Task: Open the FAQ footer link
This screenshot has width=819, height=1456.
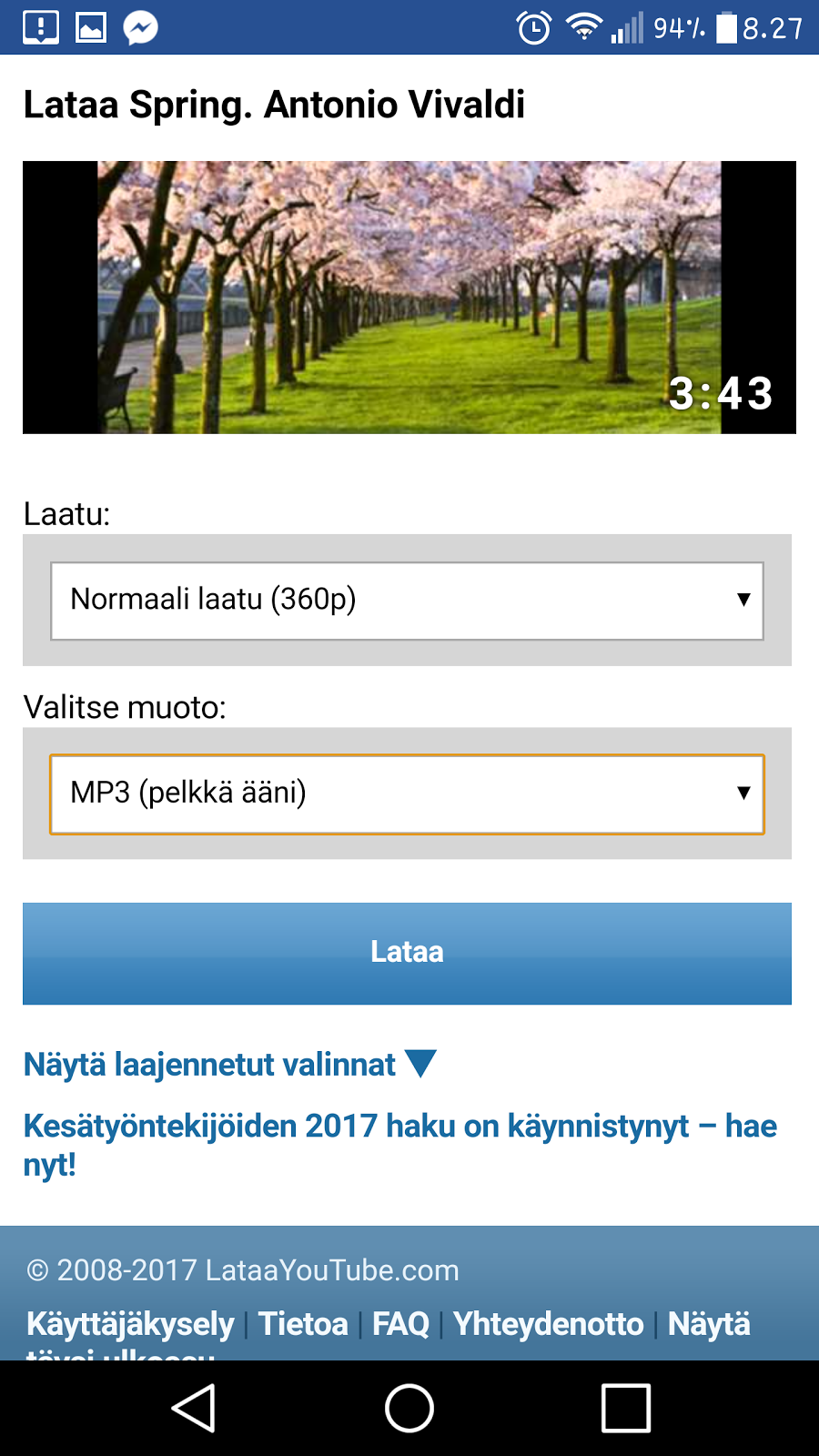Action: (400, 1323)
